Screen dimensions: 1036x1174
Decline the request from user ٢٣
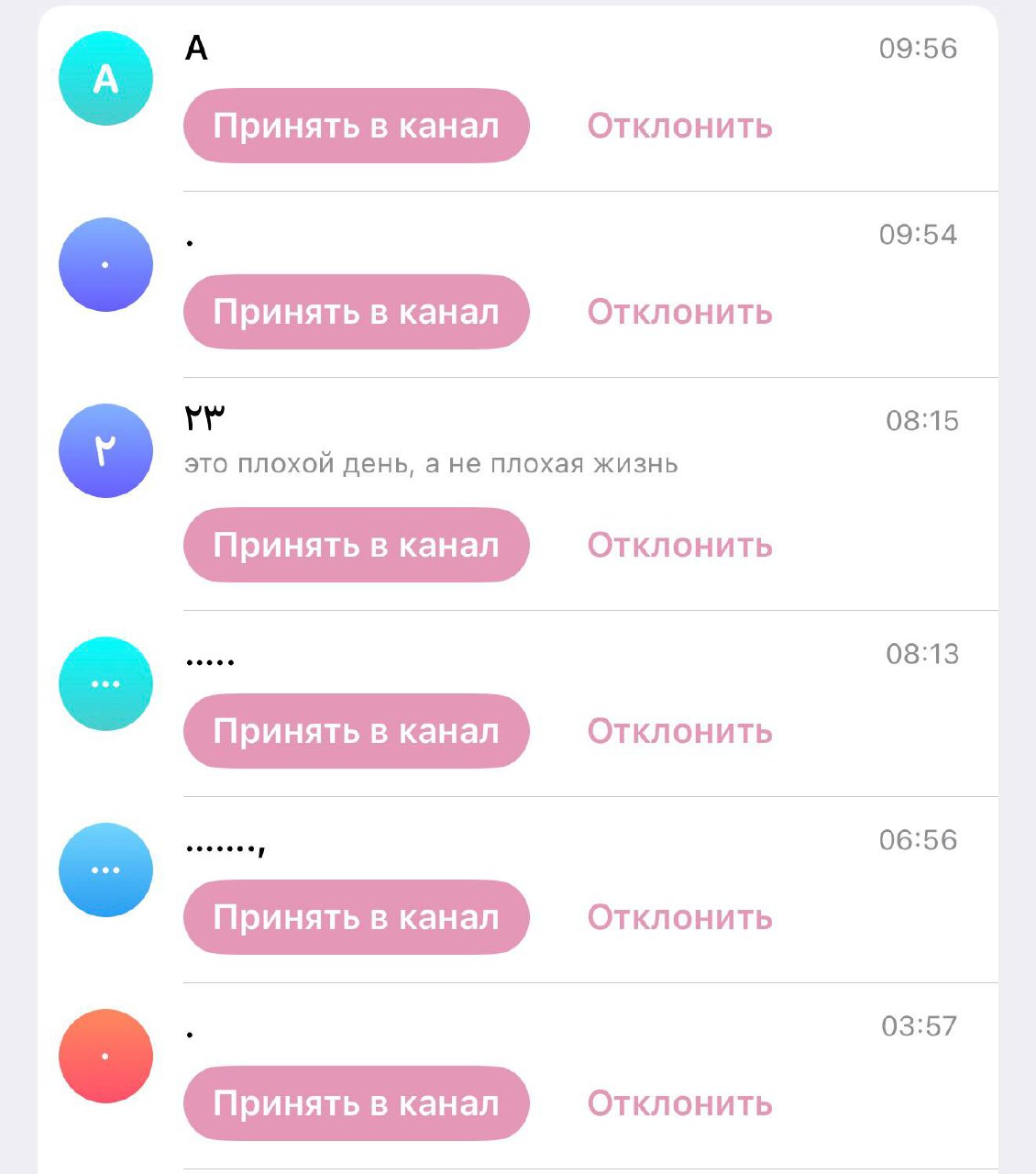tap(679, 545)
